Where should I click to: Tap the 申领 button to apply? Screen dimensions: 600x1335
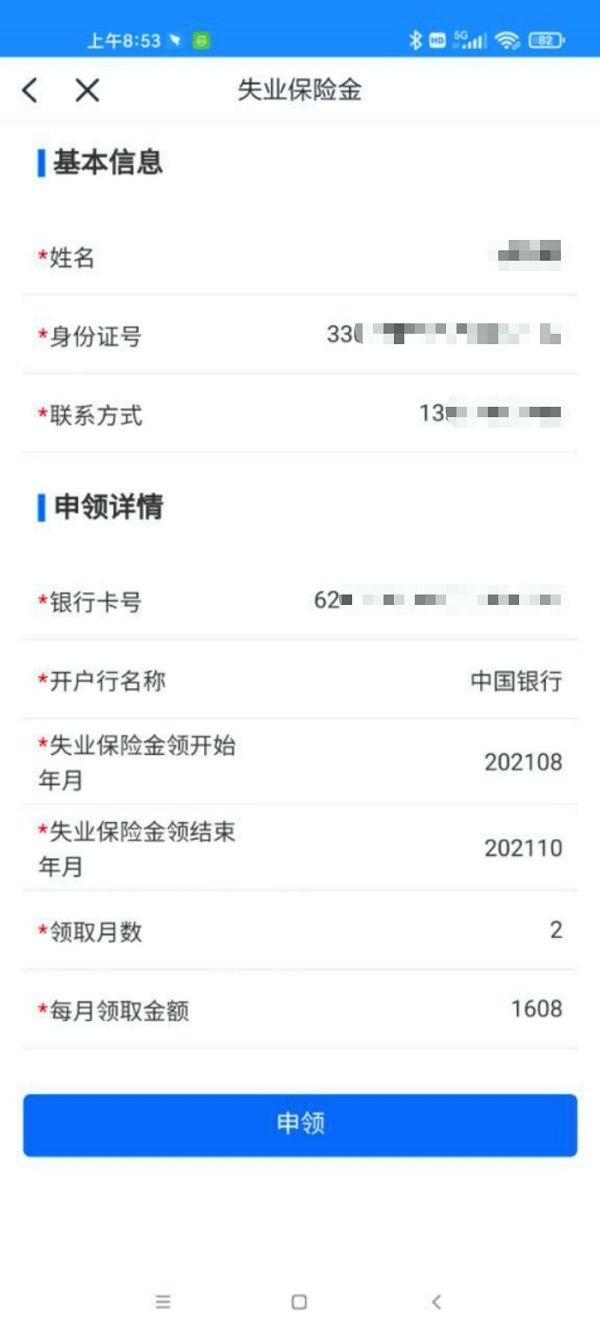[300, 1125]
